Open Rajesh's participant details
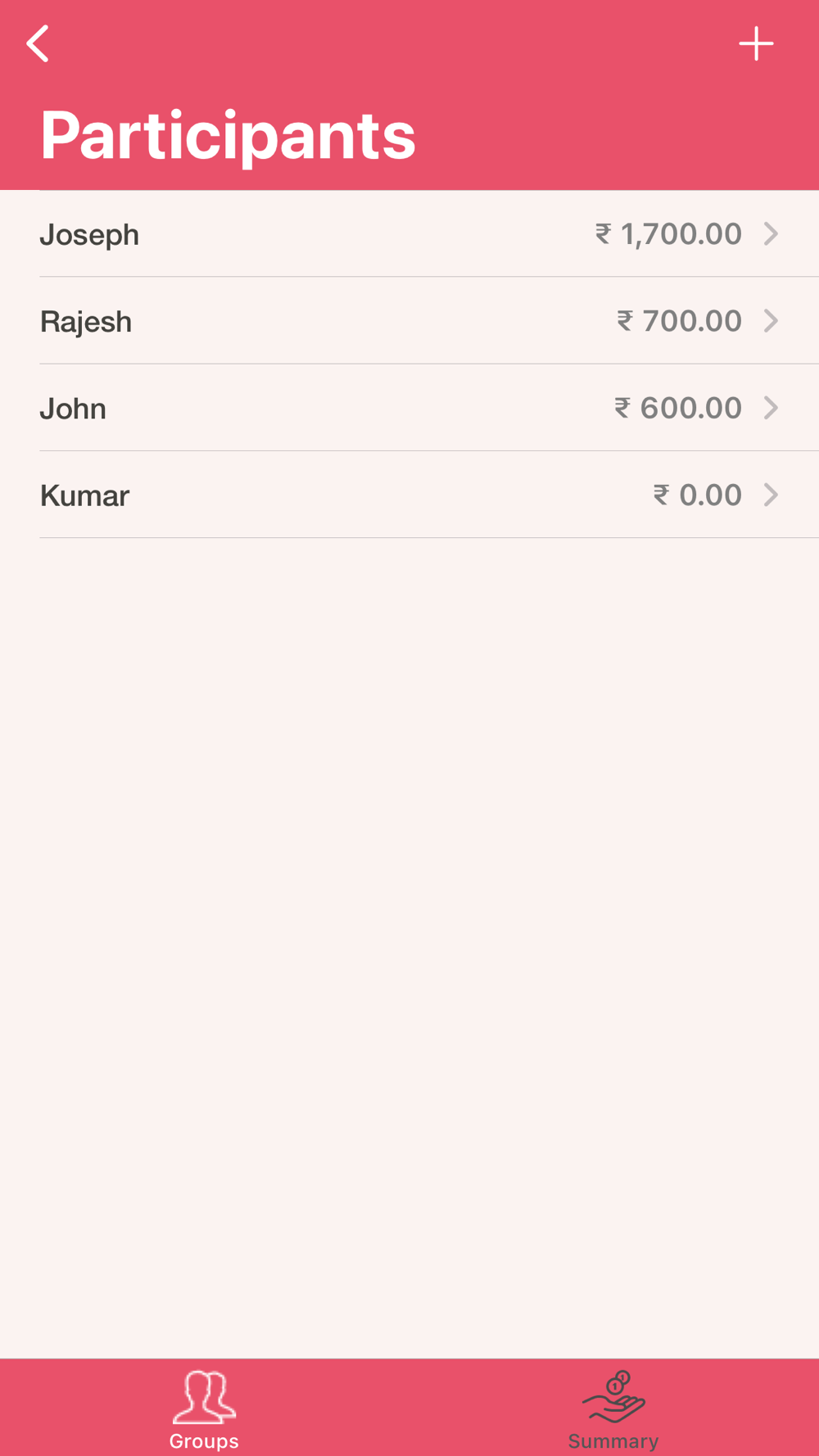 (x=409, y=321)
